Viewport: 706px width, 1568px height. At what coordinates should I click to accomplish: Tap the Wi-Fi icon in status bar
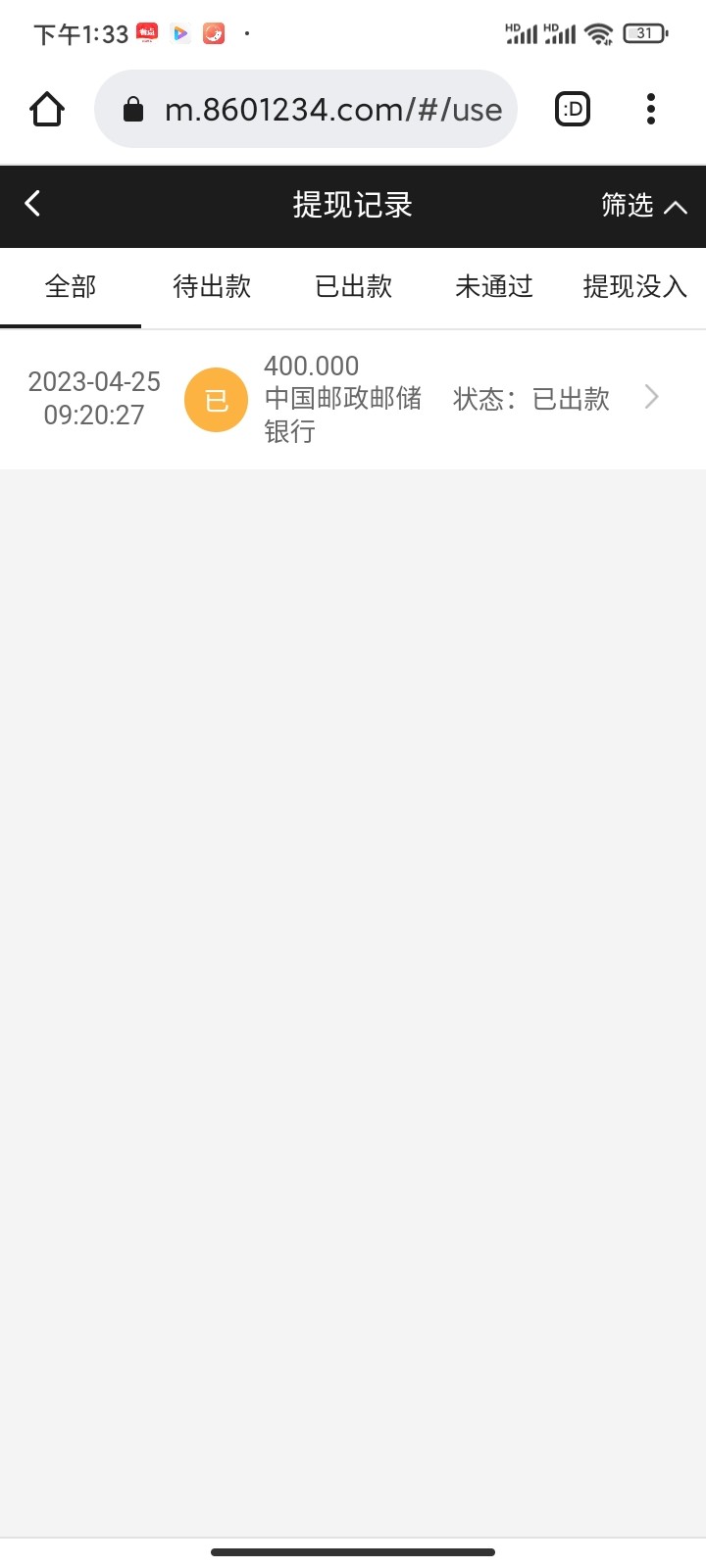pos(599,32)
